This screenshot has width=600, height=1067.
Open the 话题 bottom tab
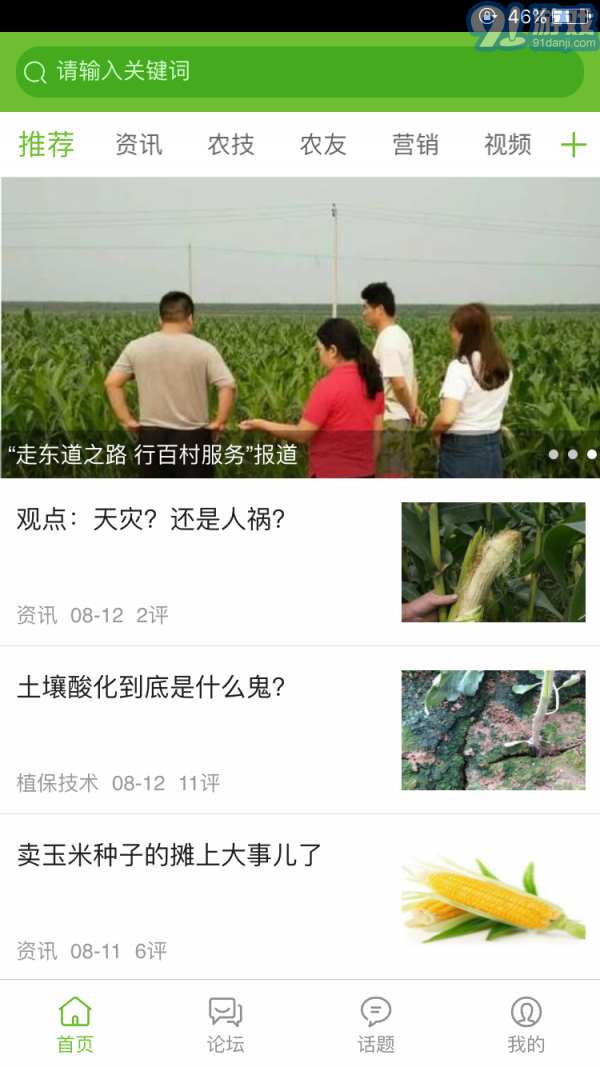(376, 1024)
